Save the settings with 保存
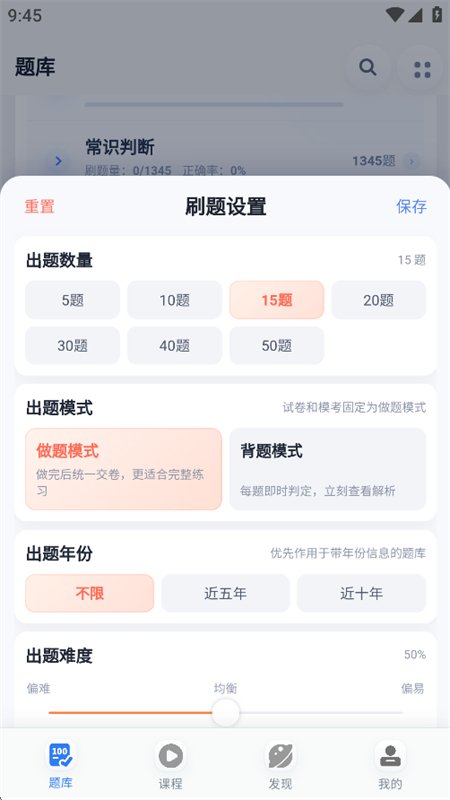Viewport: 450px width, 800px height. click(411, 207)
